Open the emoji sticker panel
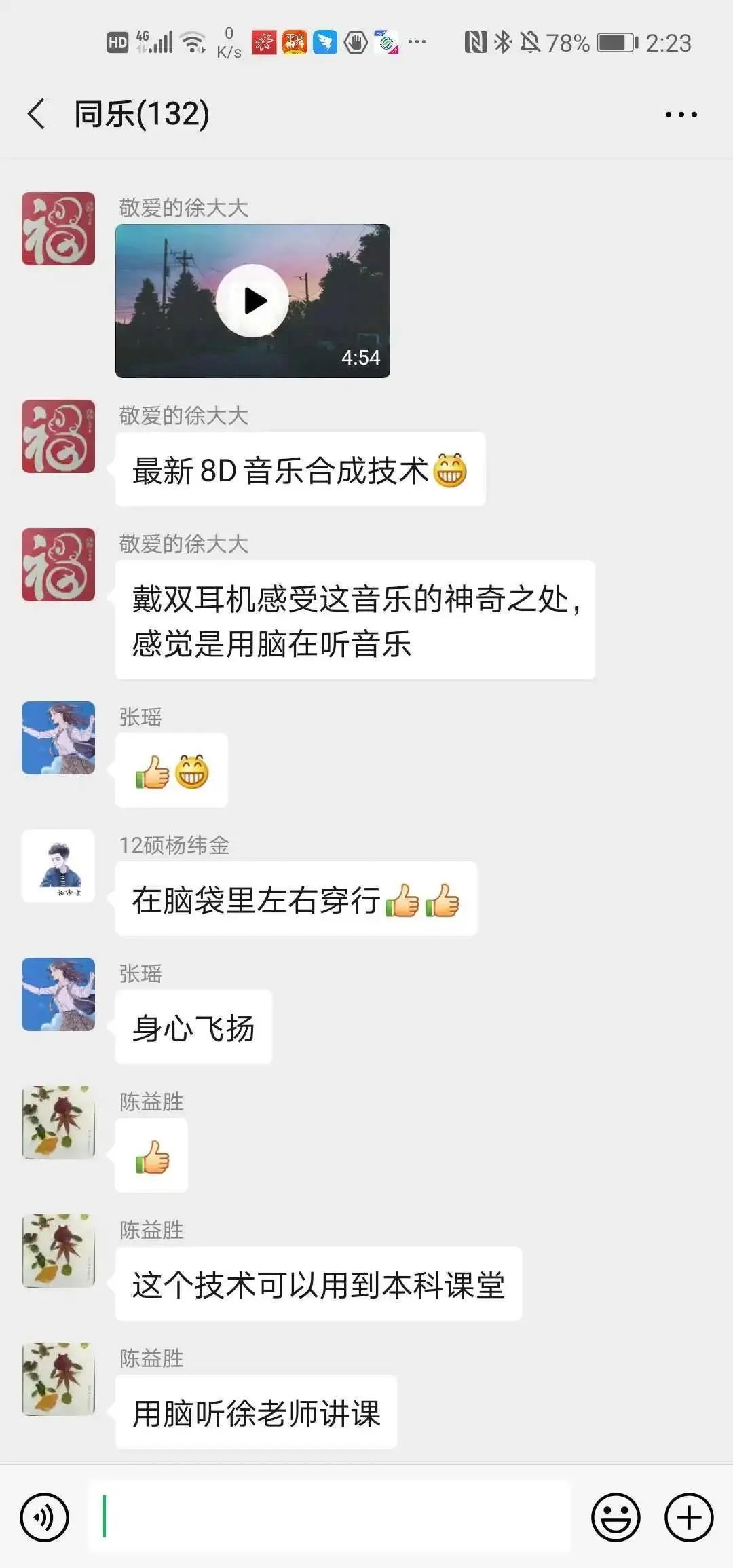The height and width of the screenshot is (1568, 733). coord(616,1517)
